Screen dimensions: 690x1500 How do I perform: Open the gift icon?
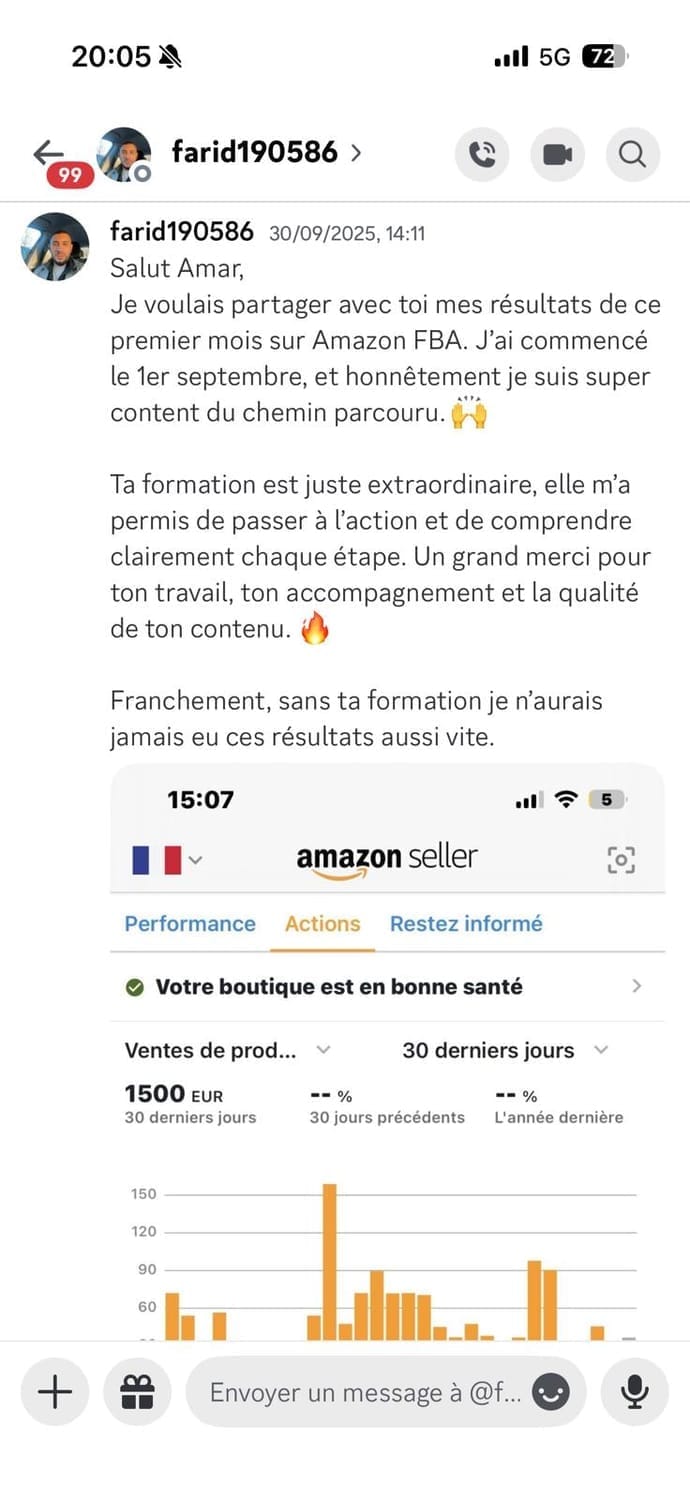tap(137, 1391)
